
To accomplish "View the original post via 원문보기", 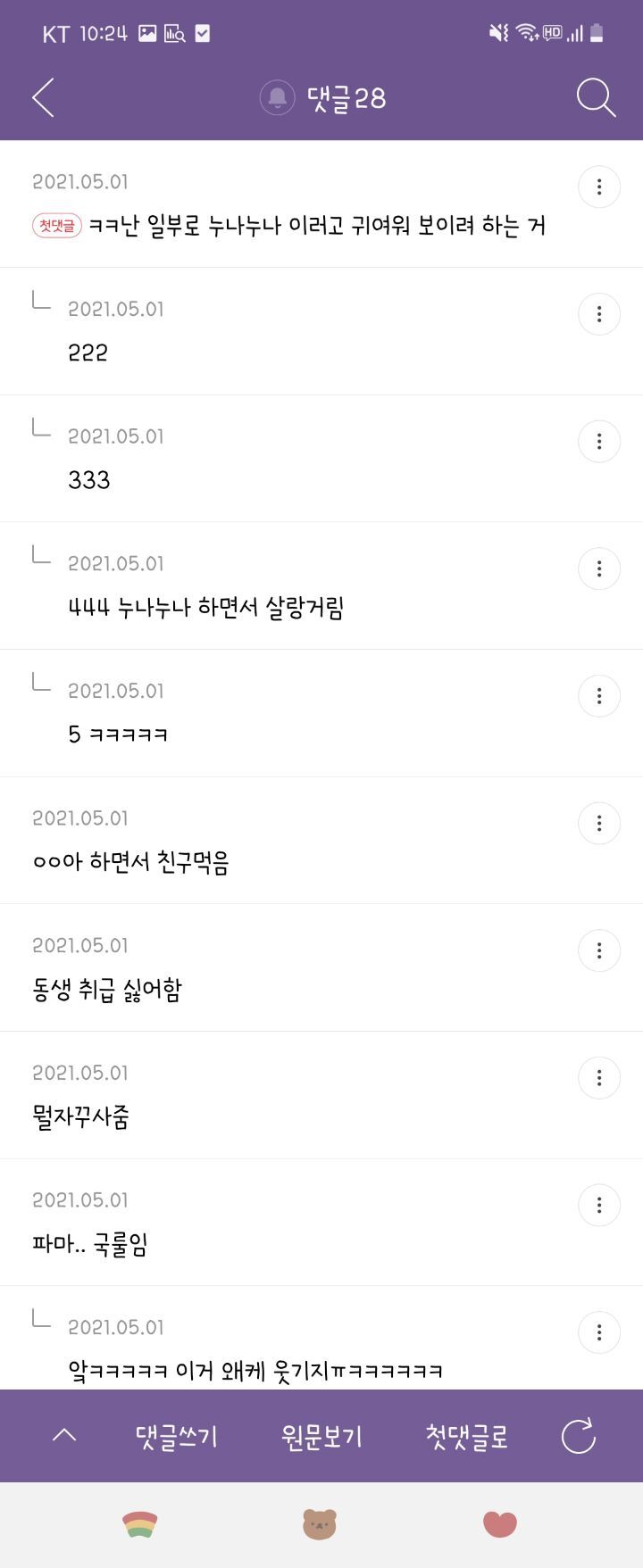I will 321,1437.
